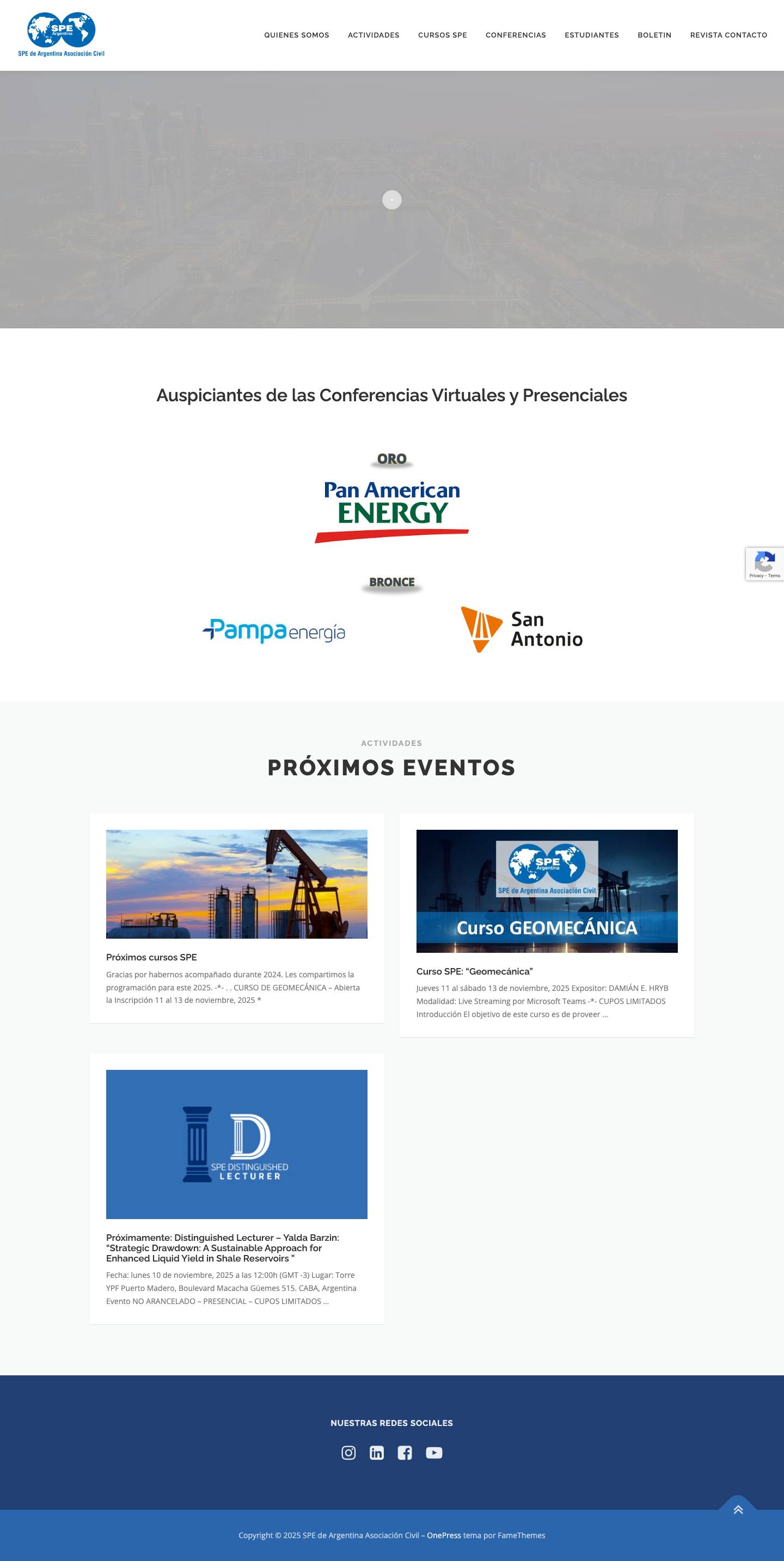Click the Curso GEOMECÁNICA event thumbnail

click(547, 891)
